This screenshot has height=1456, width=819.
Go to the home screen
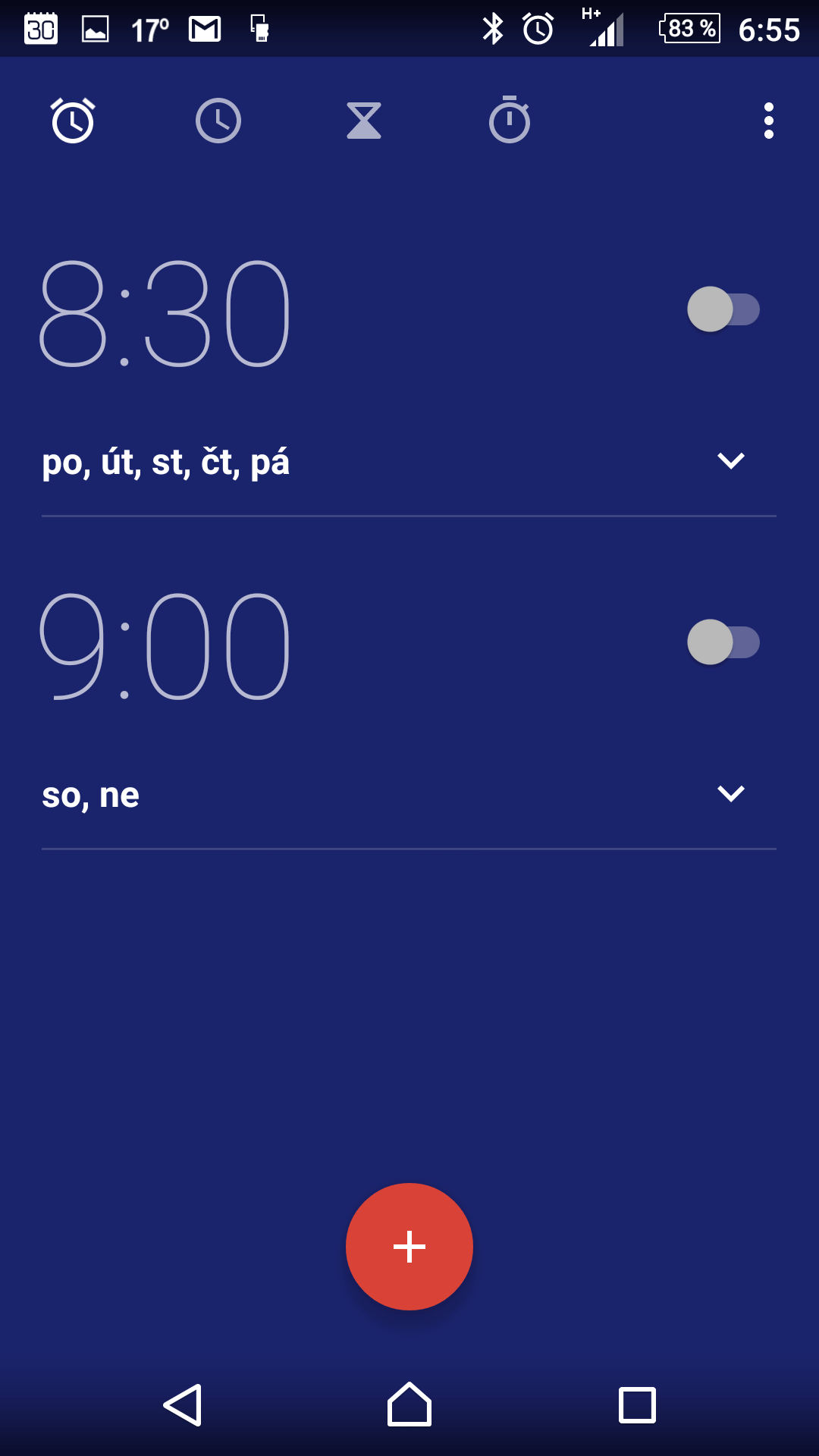pyautogui.click(x=409, y=1404)
